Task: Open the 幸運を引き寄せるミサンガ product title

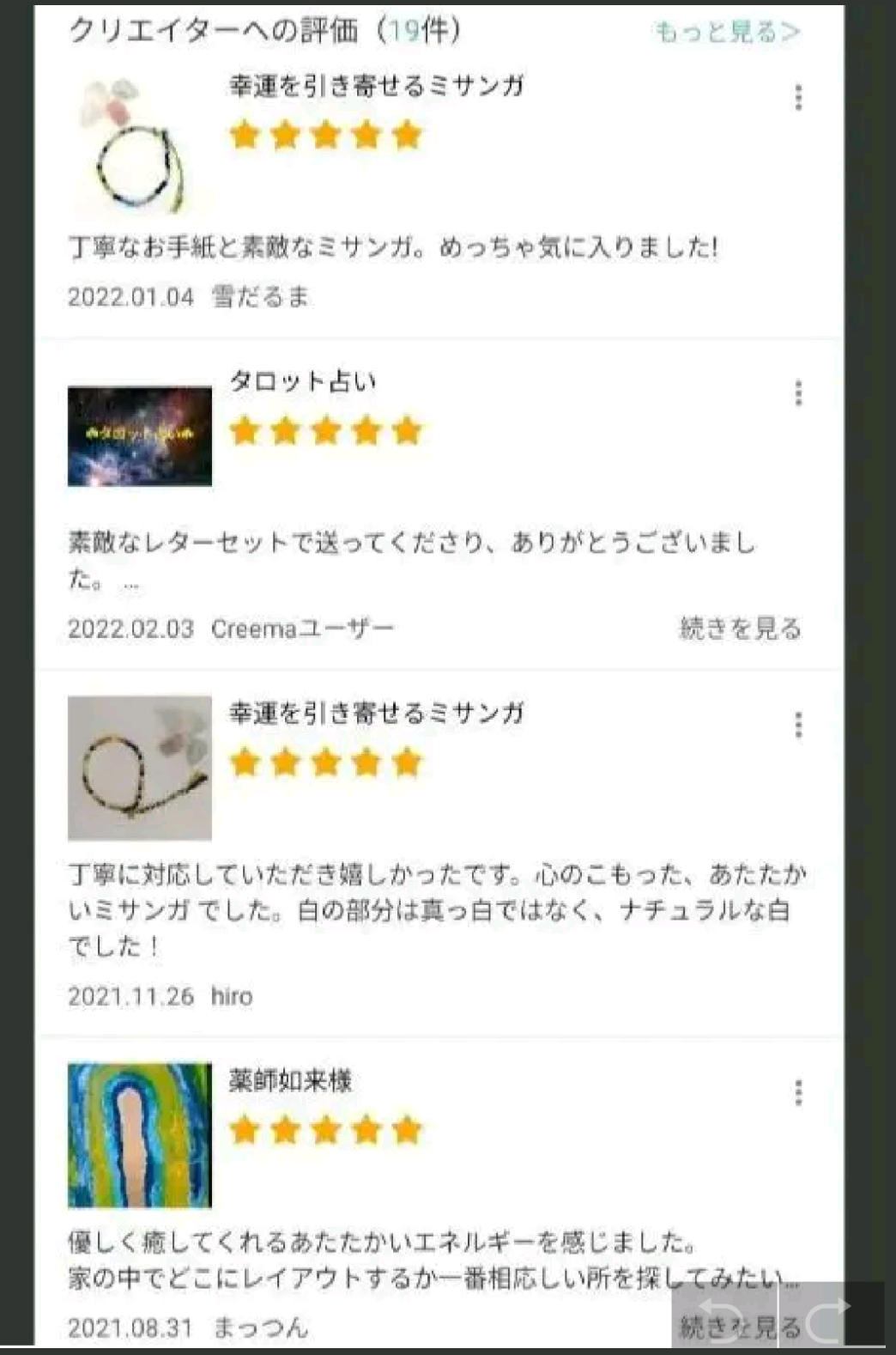Action: coord(374,83)
